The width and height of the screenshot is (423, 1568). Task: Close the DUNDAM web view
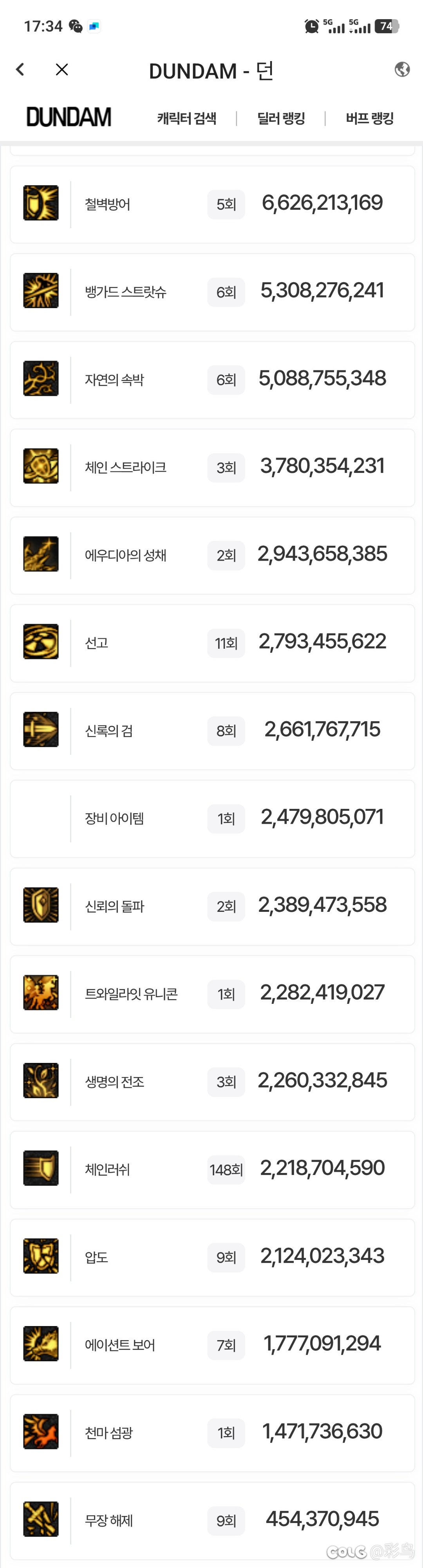click(61, 70)
